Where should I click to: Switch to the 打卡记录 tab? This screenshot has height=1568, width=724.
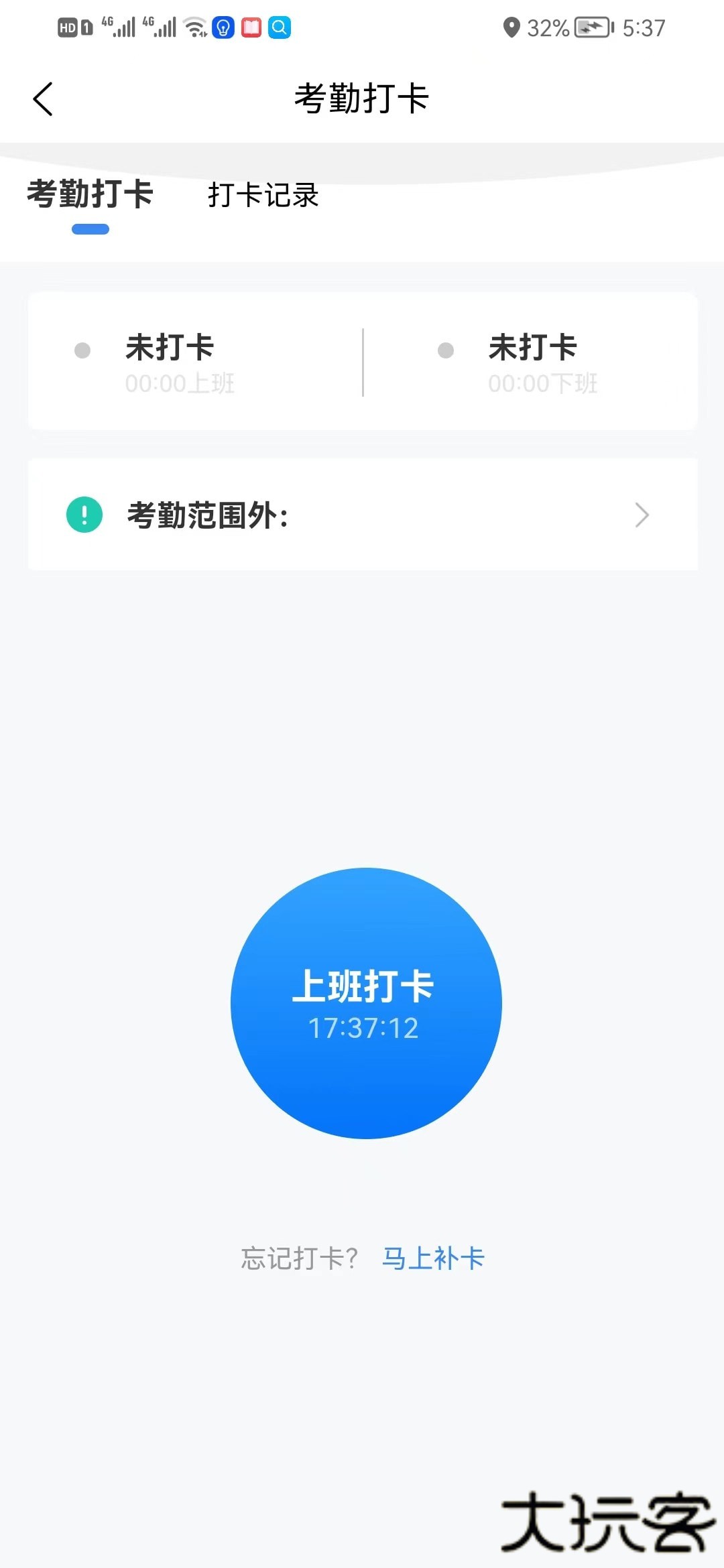click(263, 196)
